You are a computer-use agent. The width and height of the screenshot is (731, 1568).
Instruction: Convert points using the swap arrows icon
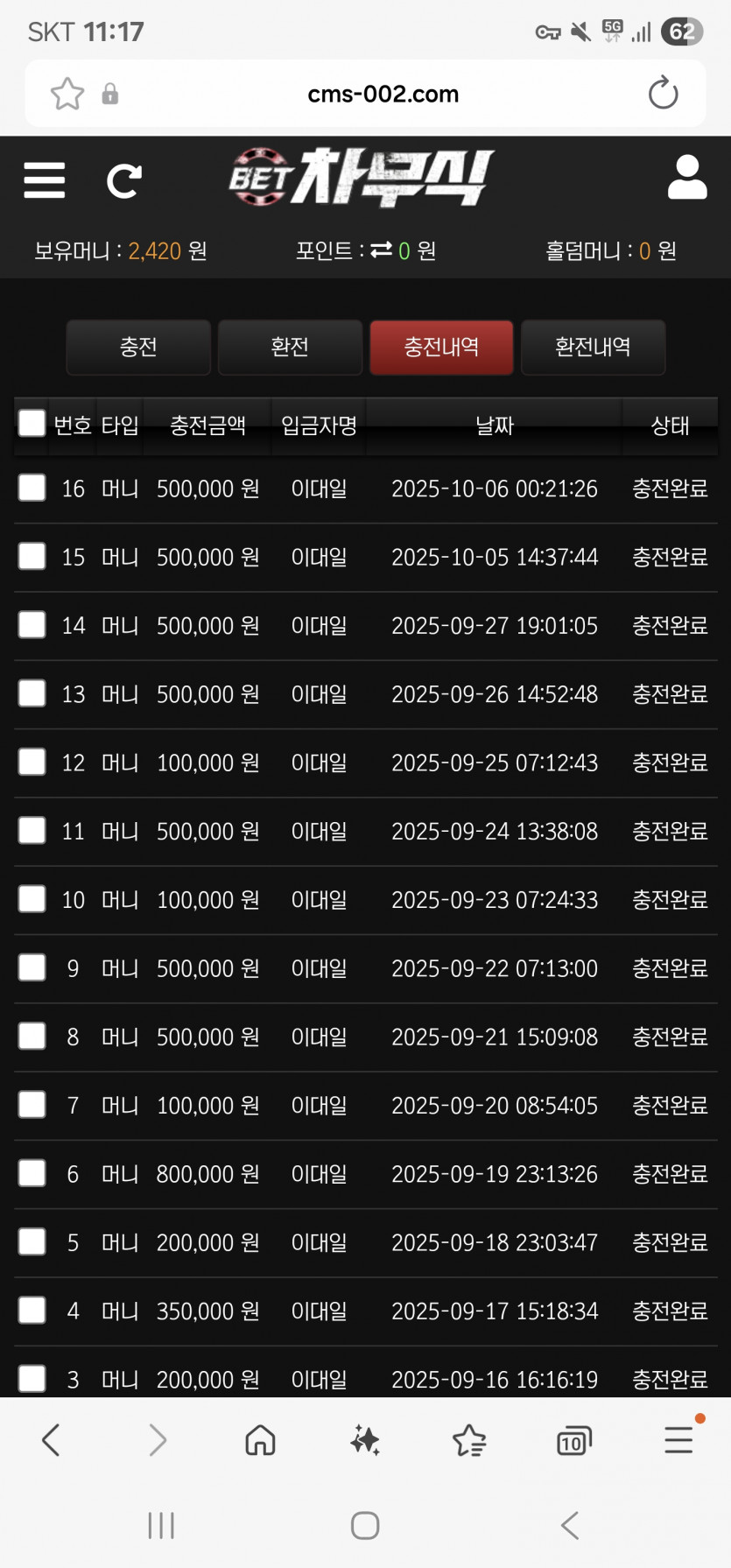coord(381,250)
